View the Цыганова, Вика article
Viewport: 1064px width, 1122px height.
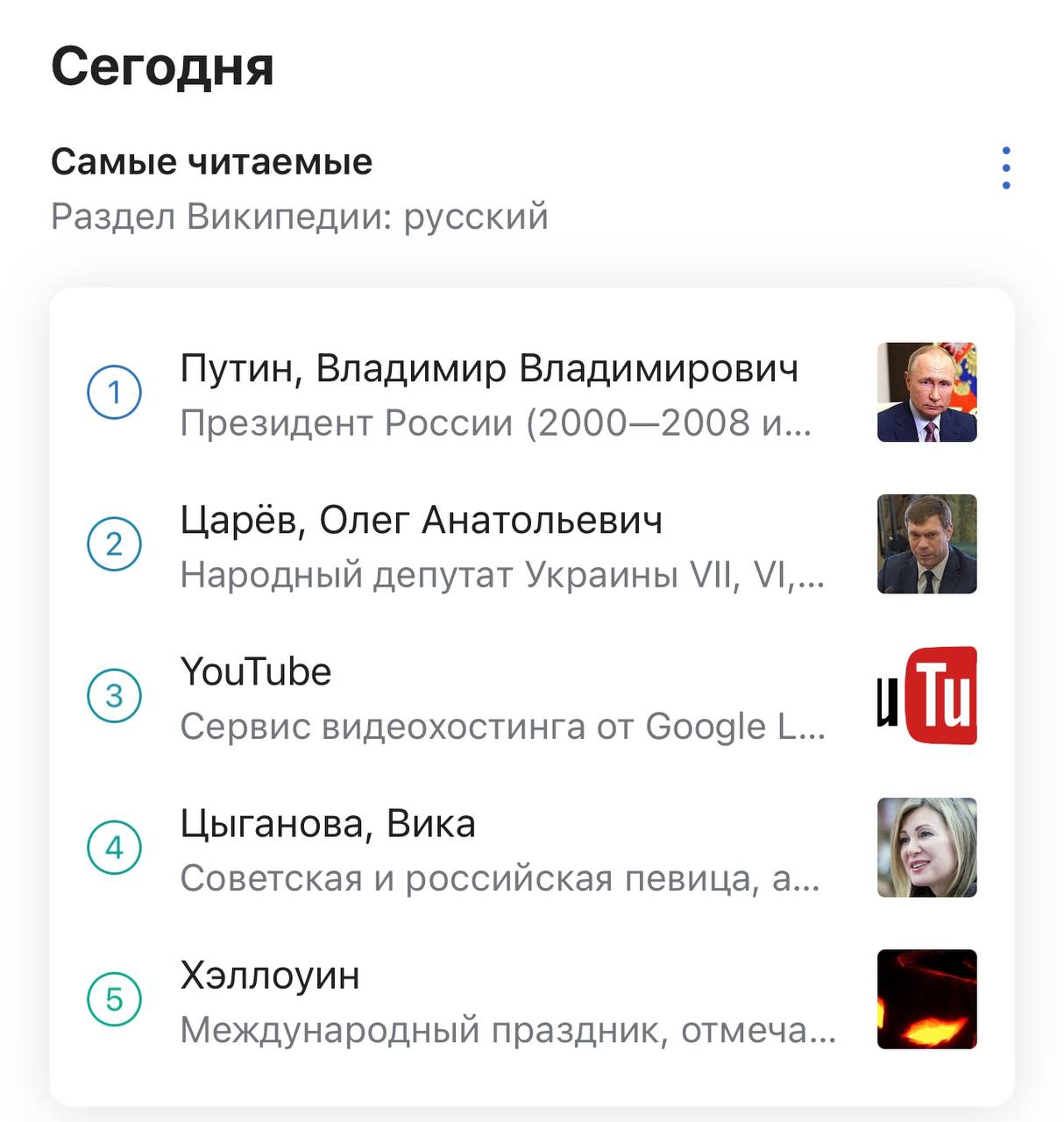pos(328,824)
